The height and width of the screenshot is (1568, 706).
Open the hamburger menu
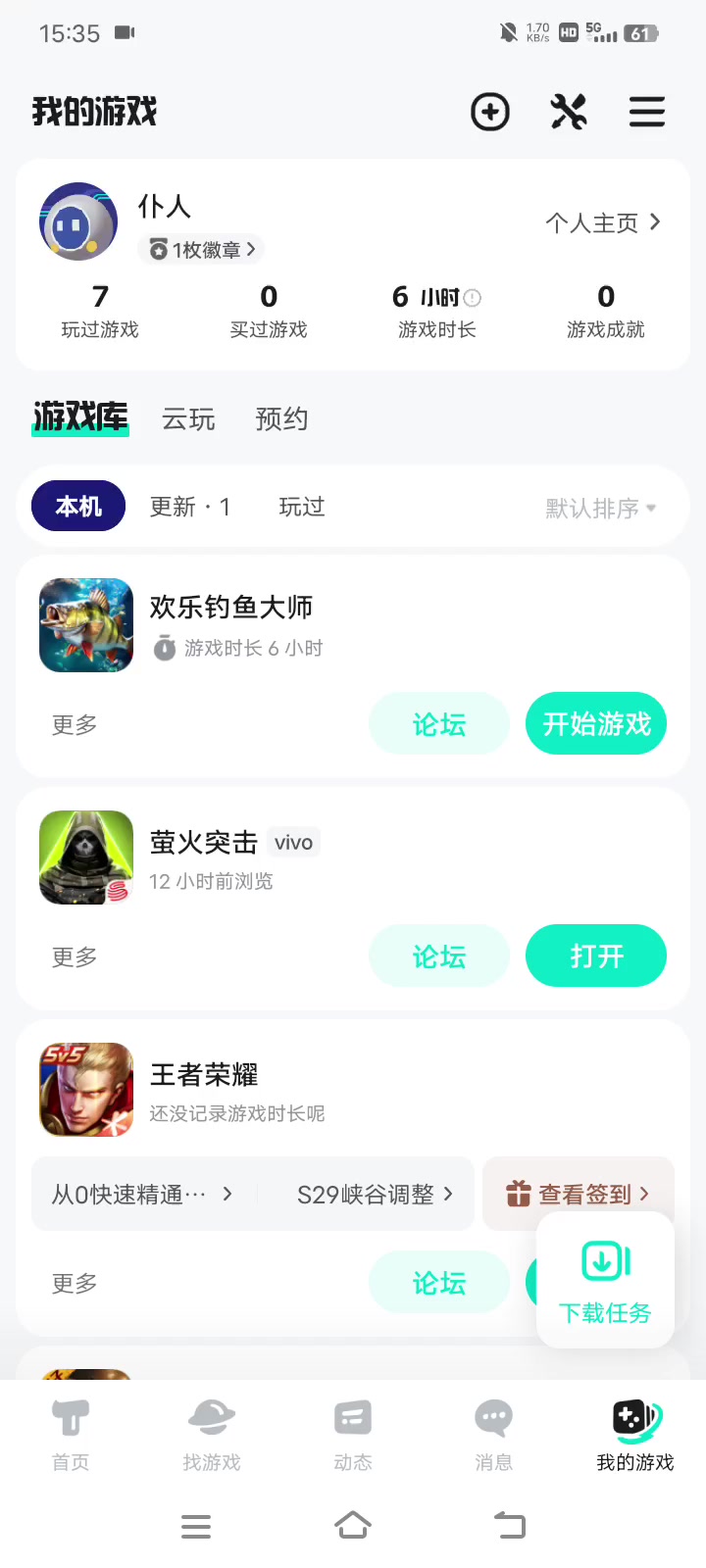(x=647, y=112)
